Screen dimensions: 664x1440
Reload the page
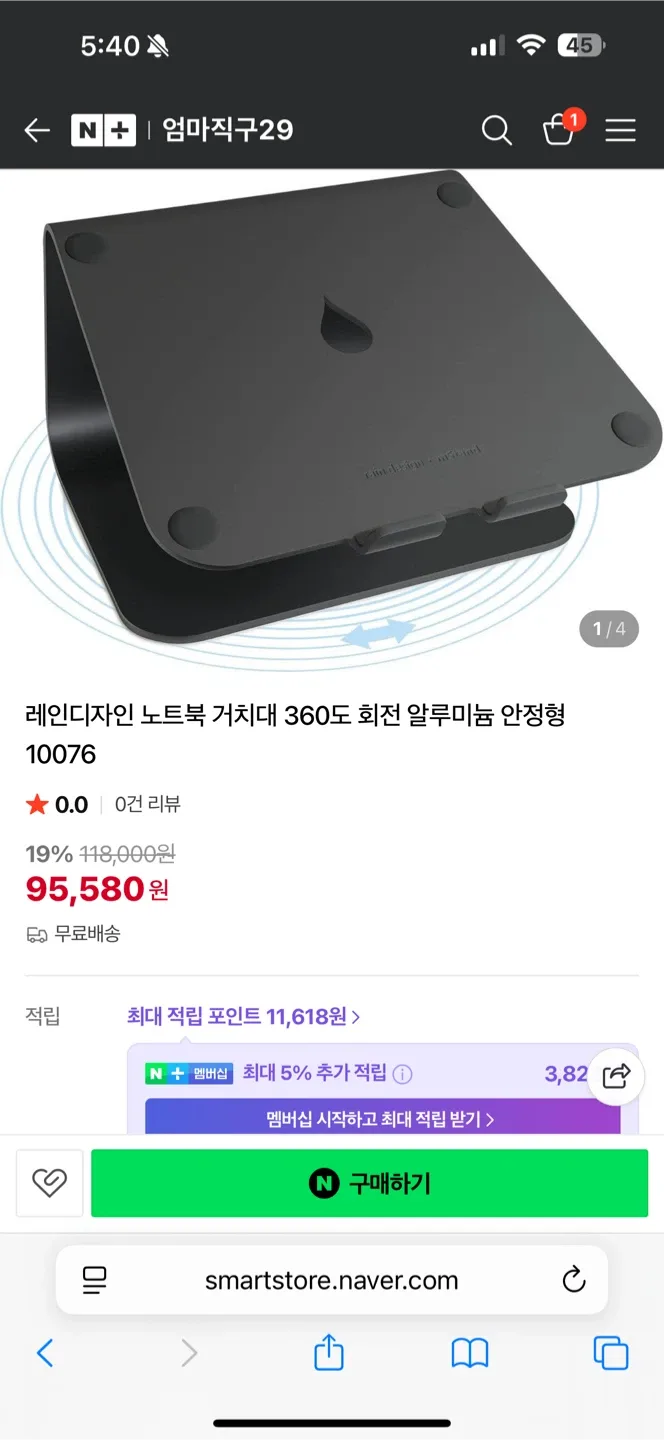[573, 1280]
